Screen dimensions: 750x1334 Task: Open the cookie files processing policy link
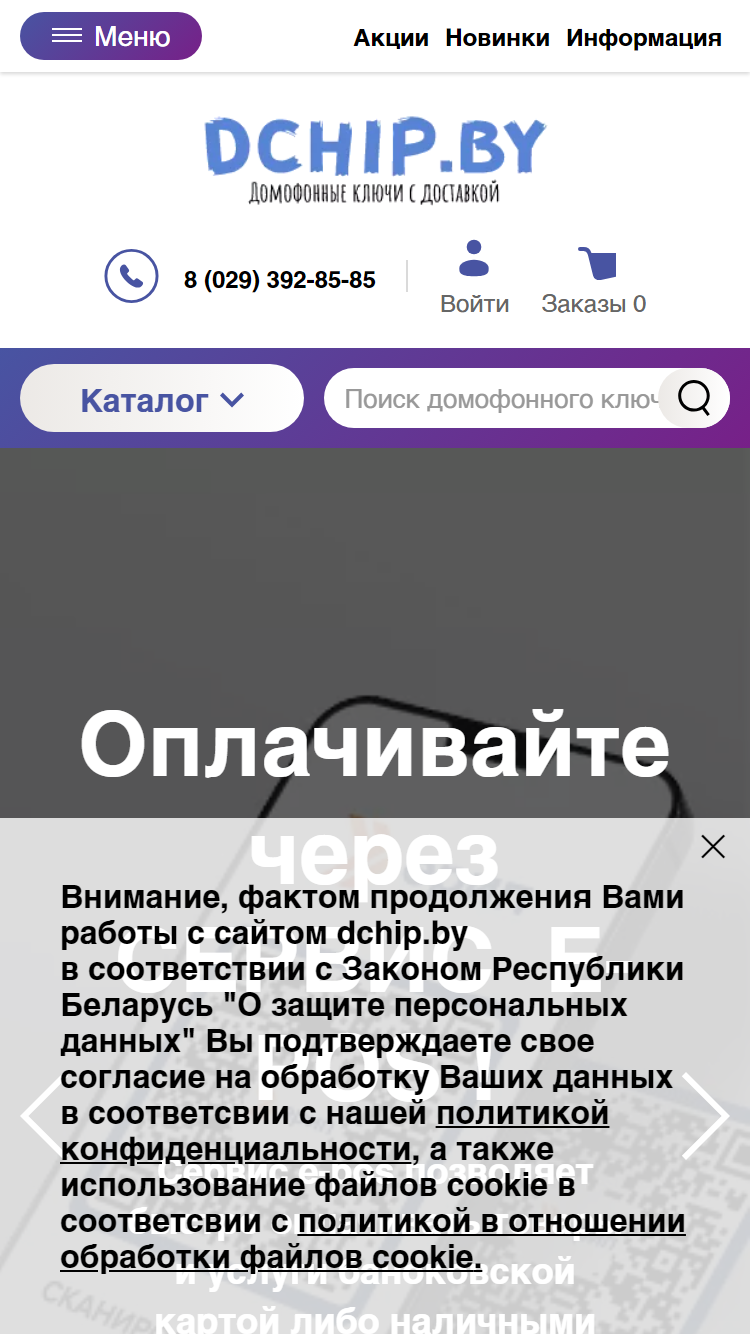373,1239
